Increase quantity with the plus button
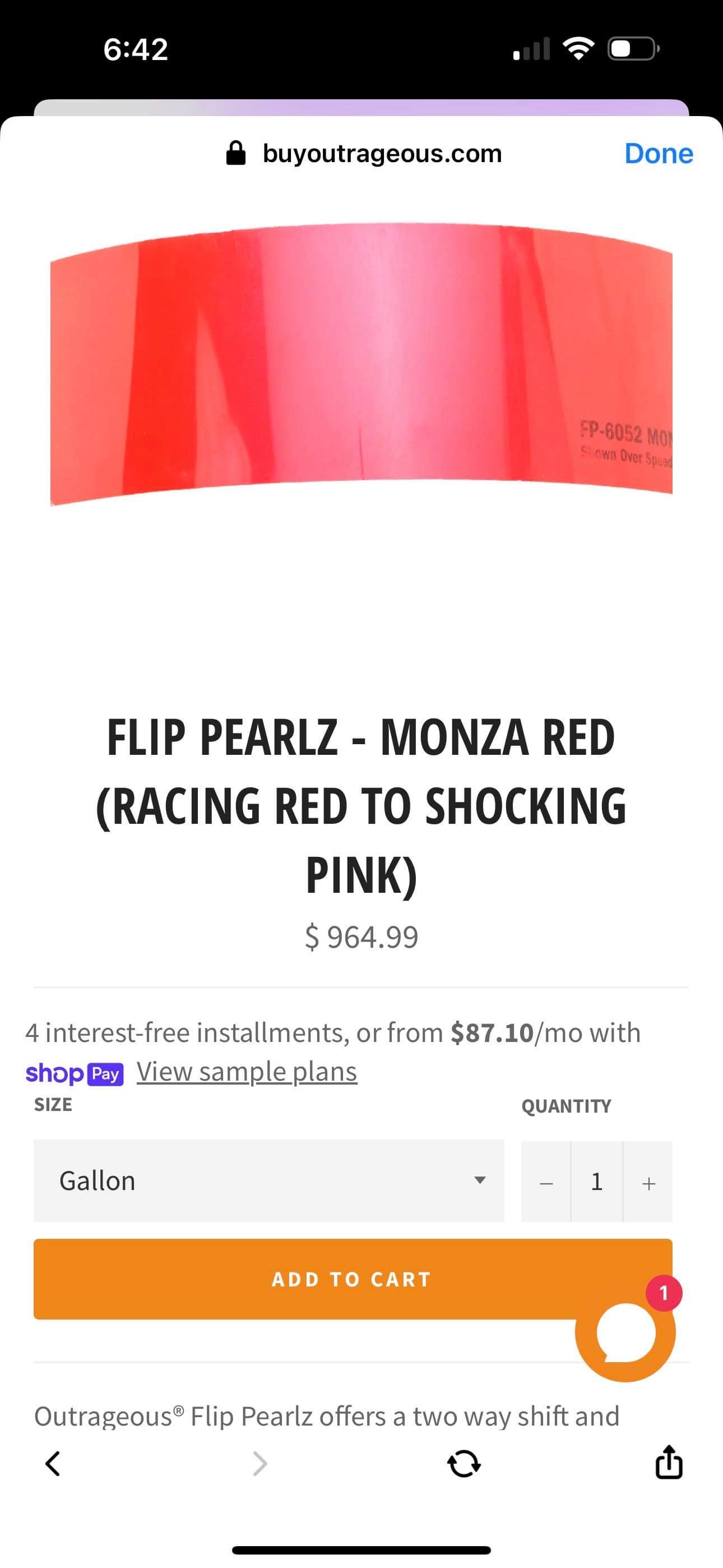This screenshot has width=723, height=1568. click(648, 1182)
